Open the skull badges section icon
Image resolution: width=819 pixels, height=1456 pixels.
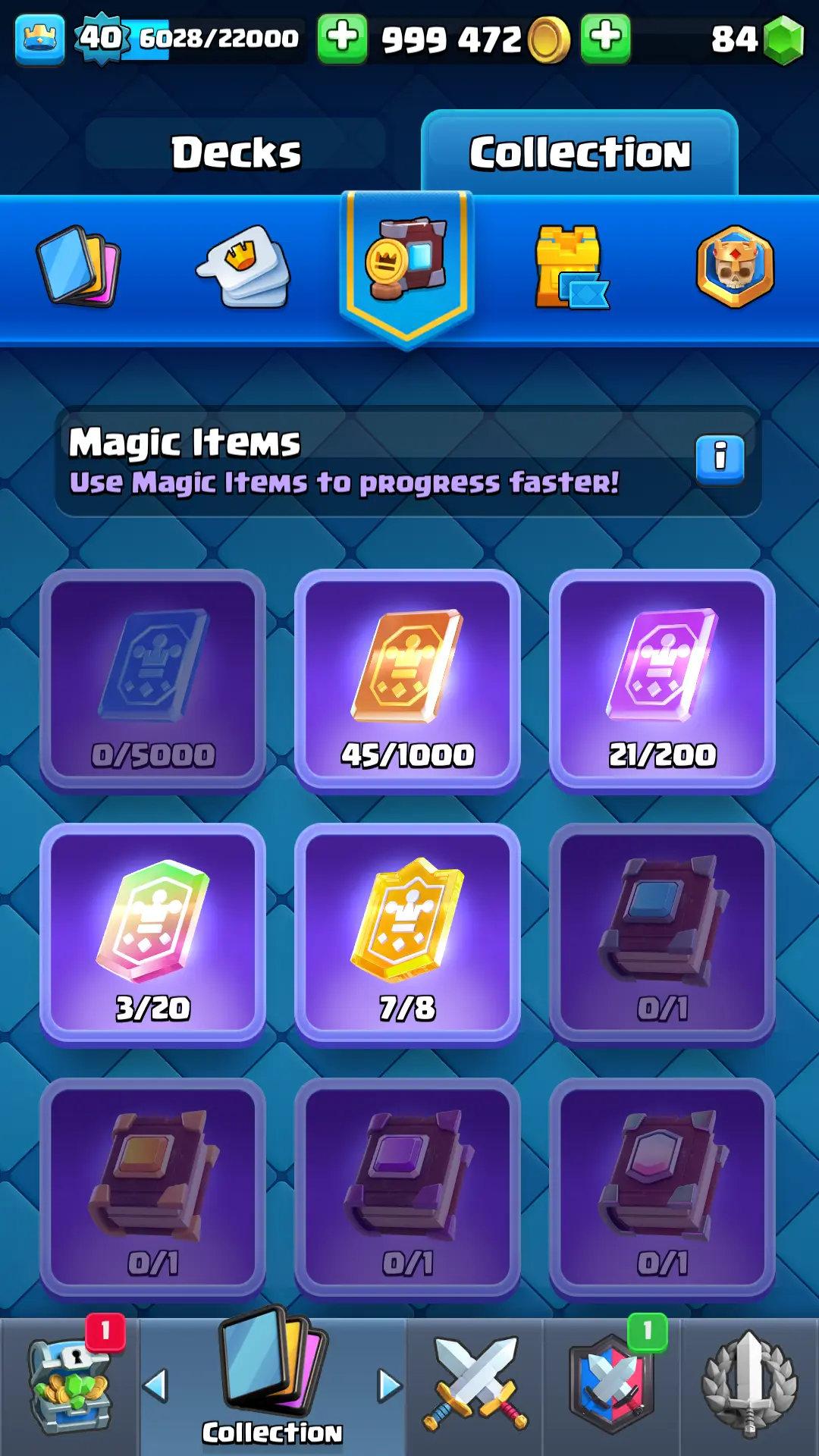coord(735,266)
